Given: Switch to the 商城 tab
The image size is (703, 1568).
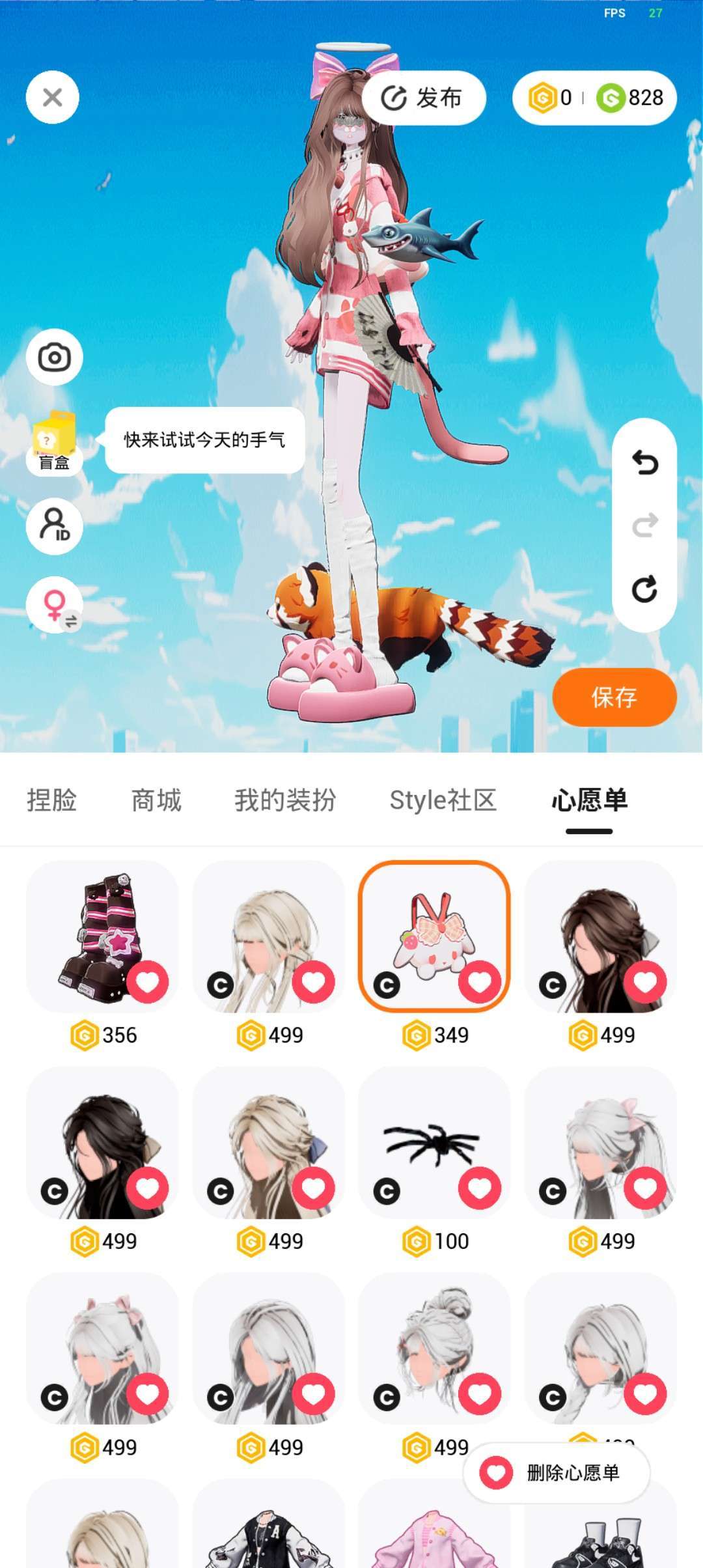Looking at the screenshot, I should pyautogui.click(x=156, y=800).
